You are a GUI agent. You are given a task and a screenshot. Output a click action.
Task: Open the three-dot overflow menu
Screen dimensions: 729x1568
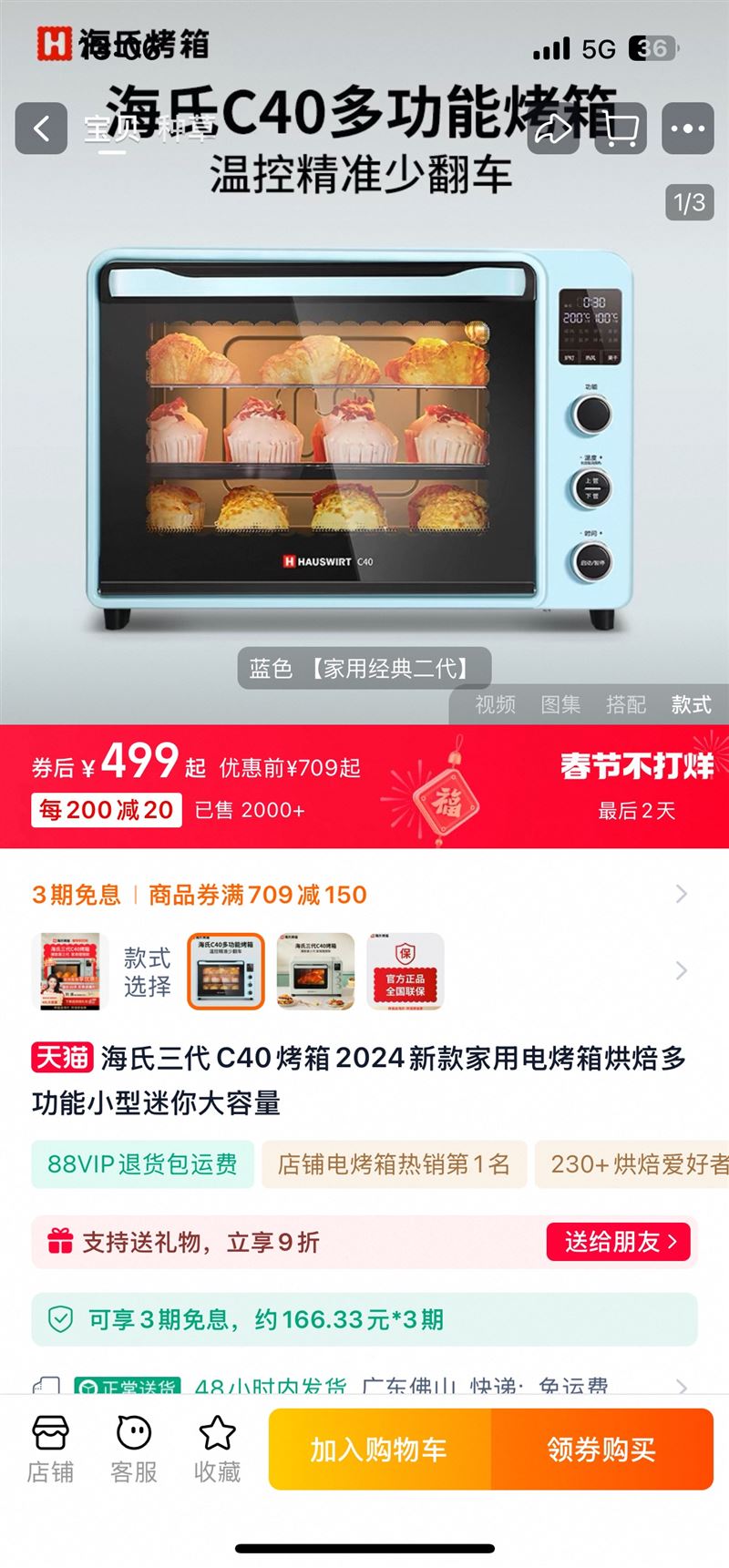688,128
